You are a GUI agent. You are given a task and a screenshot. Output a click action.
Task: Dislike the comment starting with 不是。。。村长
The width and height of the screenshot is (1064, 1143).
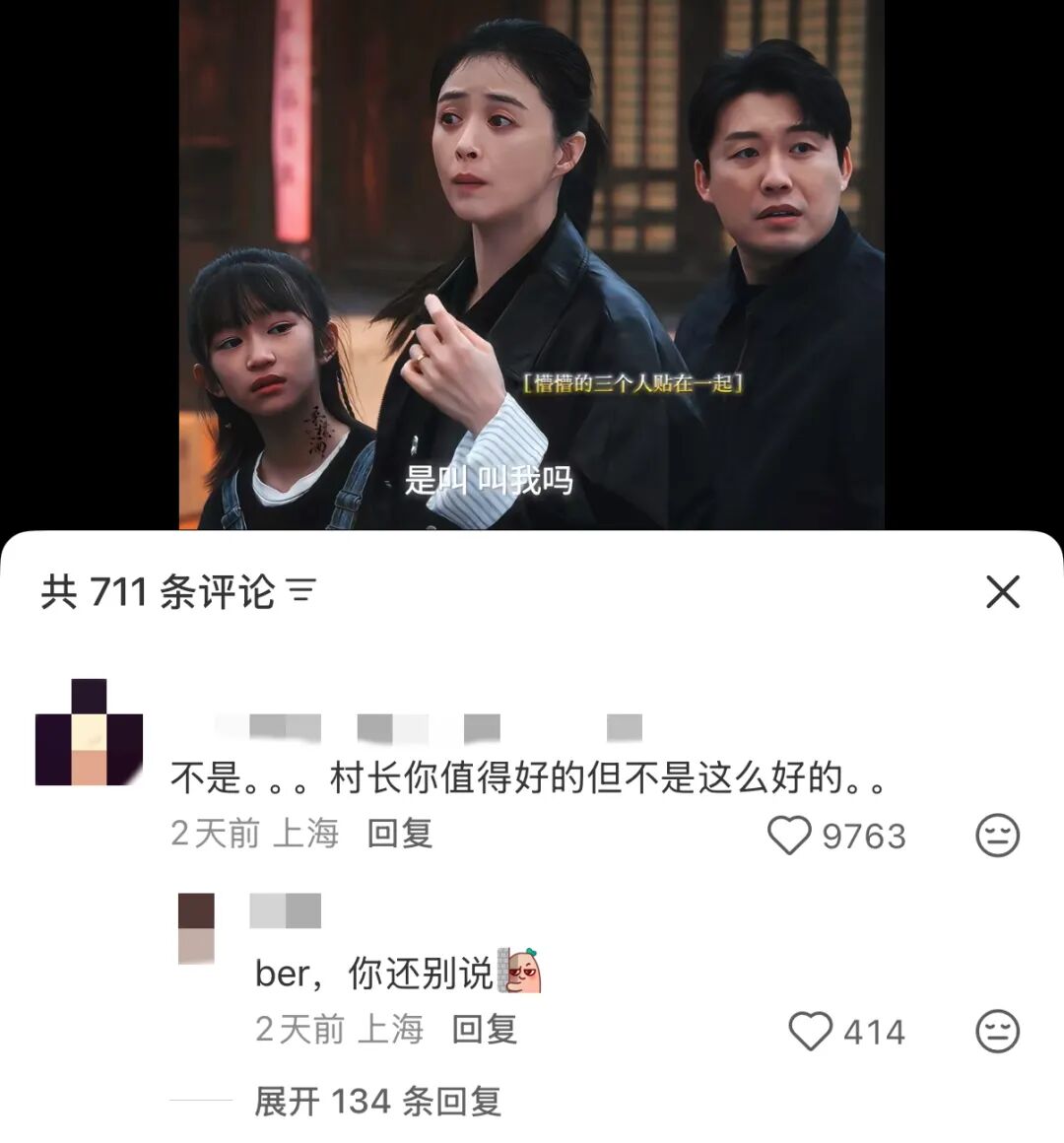point(997,836)
